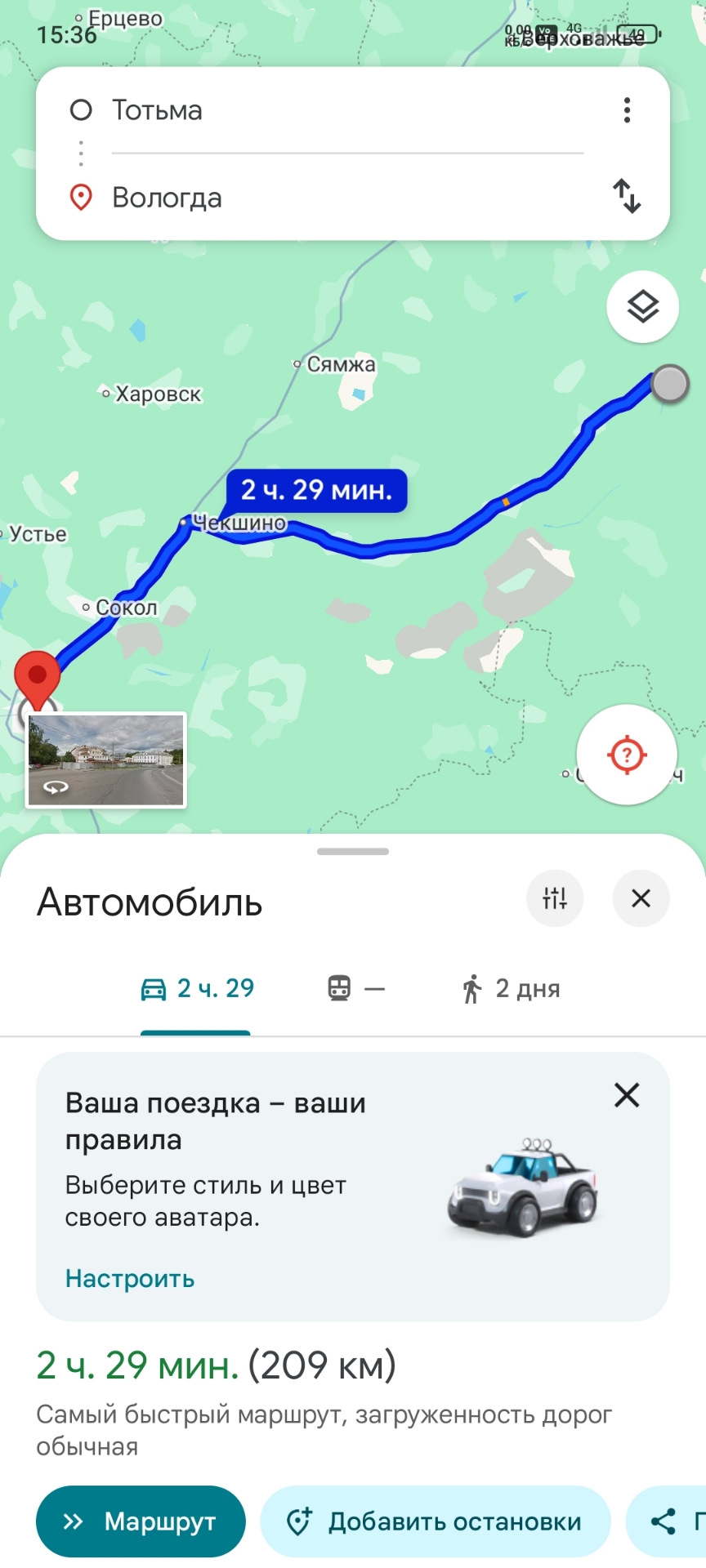Open the map layers selector
Image resolution: width=706 pixels, height=1568 pixels.
(x=642, y=306)
